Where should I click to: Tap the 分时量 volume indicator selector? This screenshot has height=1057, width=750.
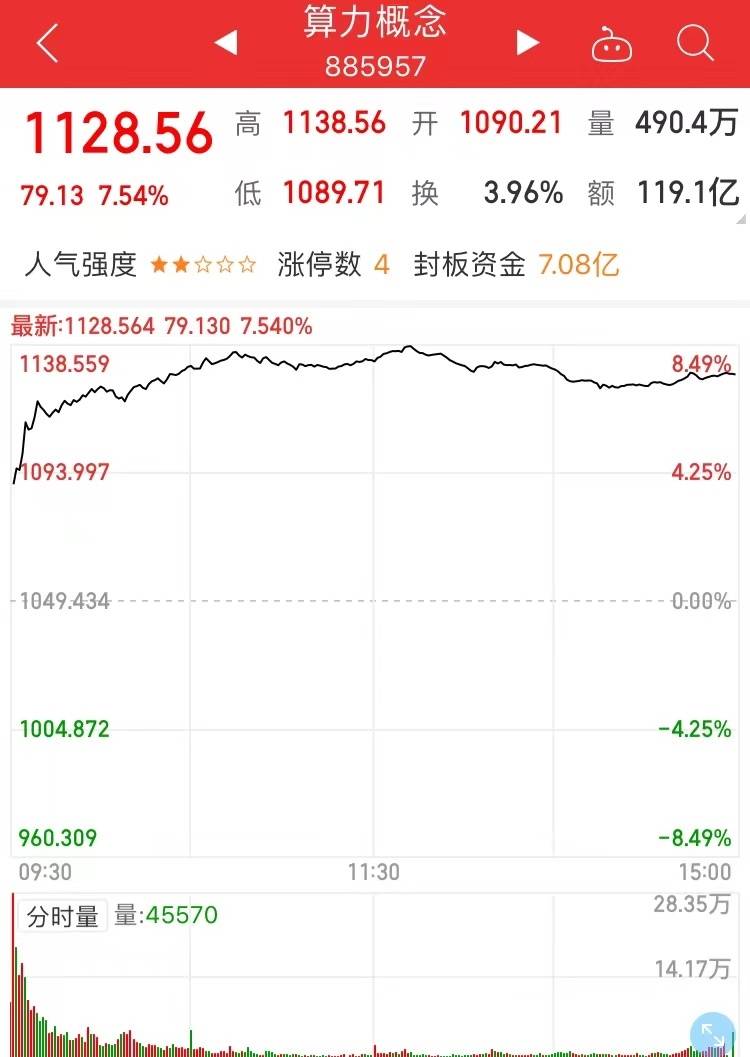click(62, 916)
